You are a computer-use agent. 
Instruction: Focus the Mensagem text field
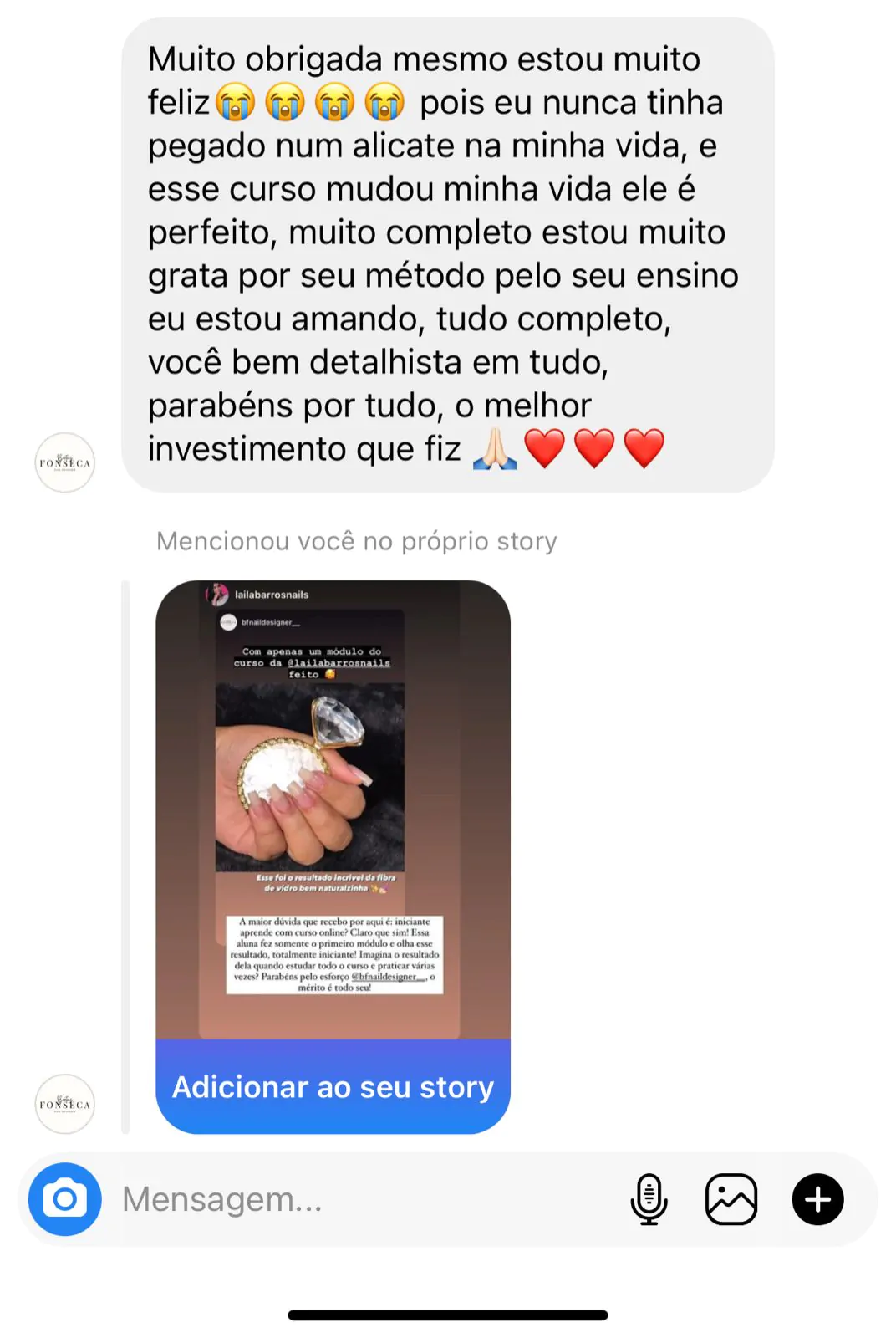(359, 1199)
